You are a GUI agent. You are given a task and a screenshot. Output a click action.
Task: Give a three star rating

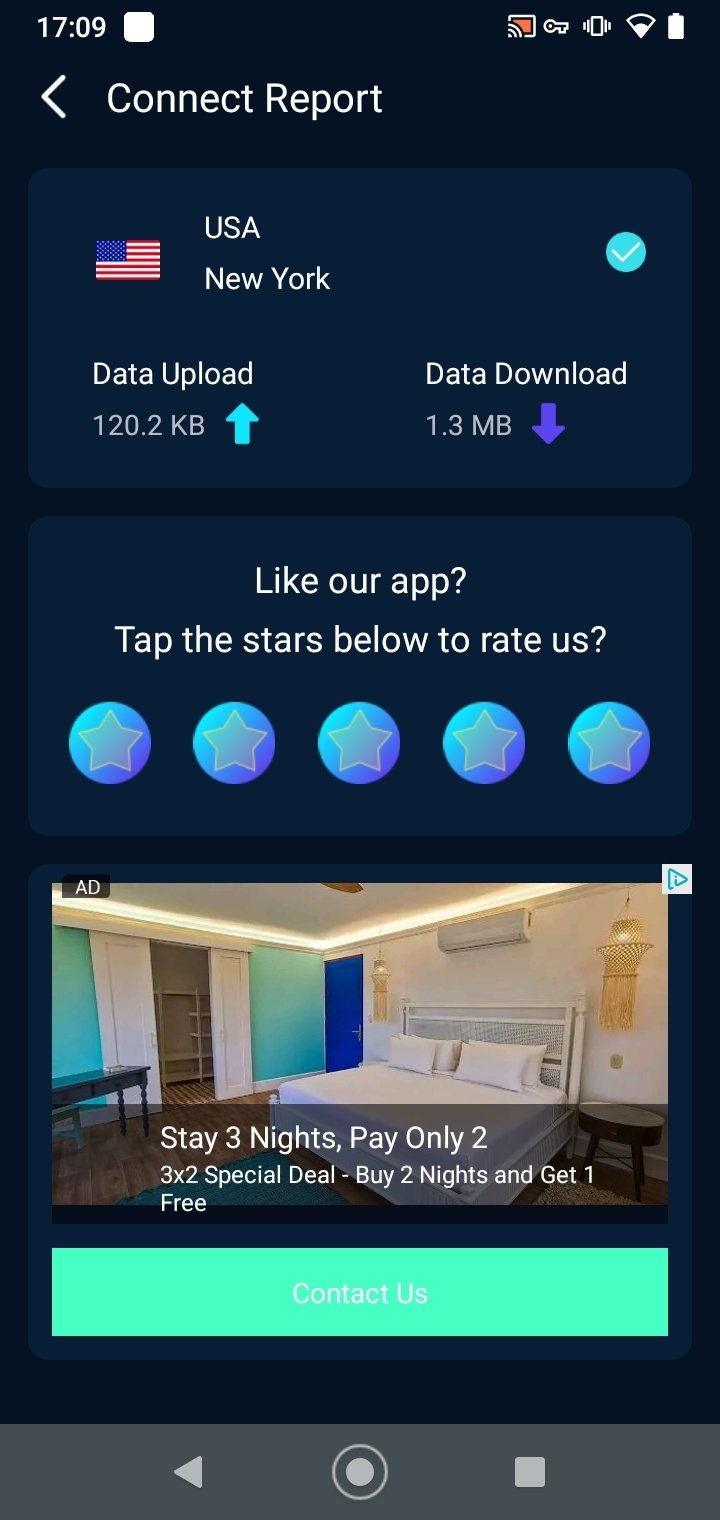pos(359,743)
